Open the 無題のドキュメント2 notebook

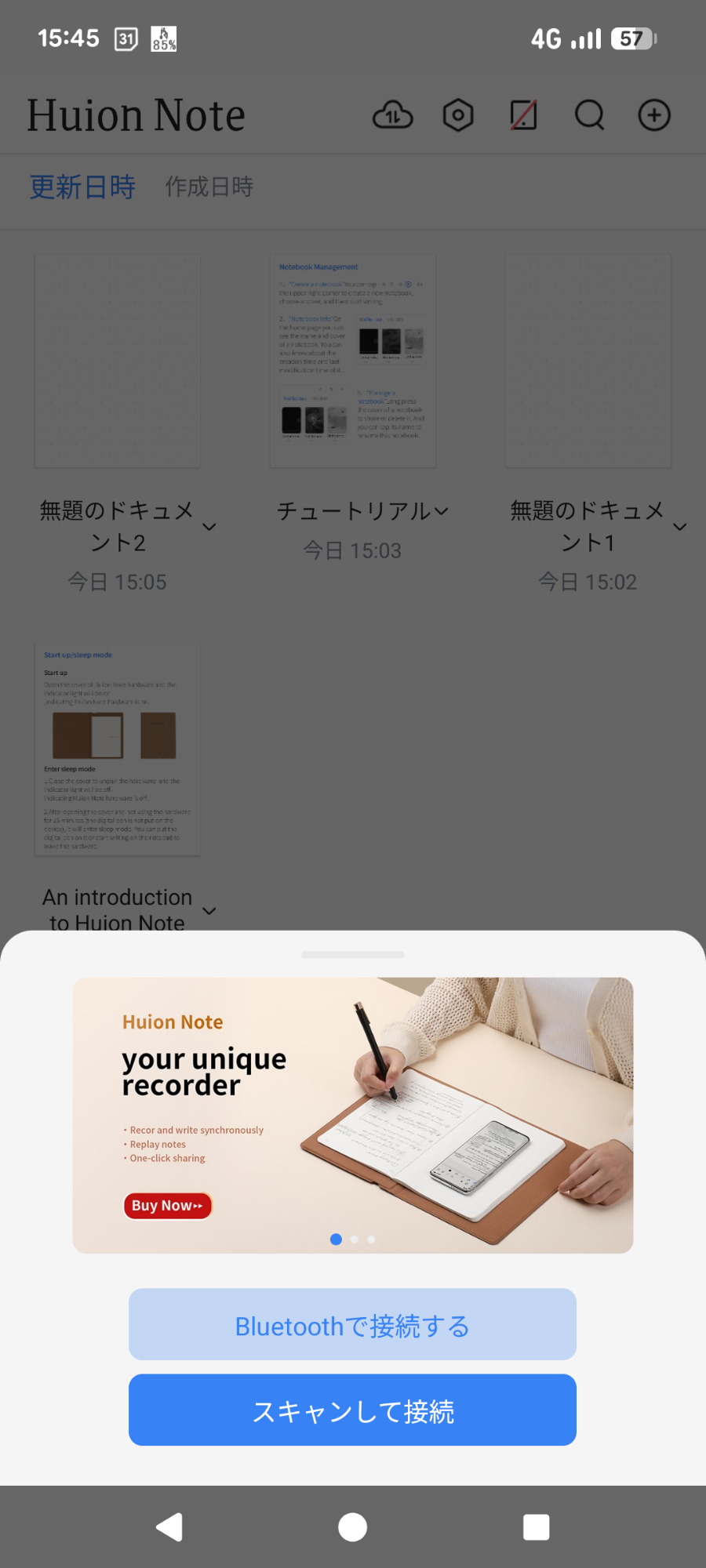pos(118,361)
